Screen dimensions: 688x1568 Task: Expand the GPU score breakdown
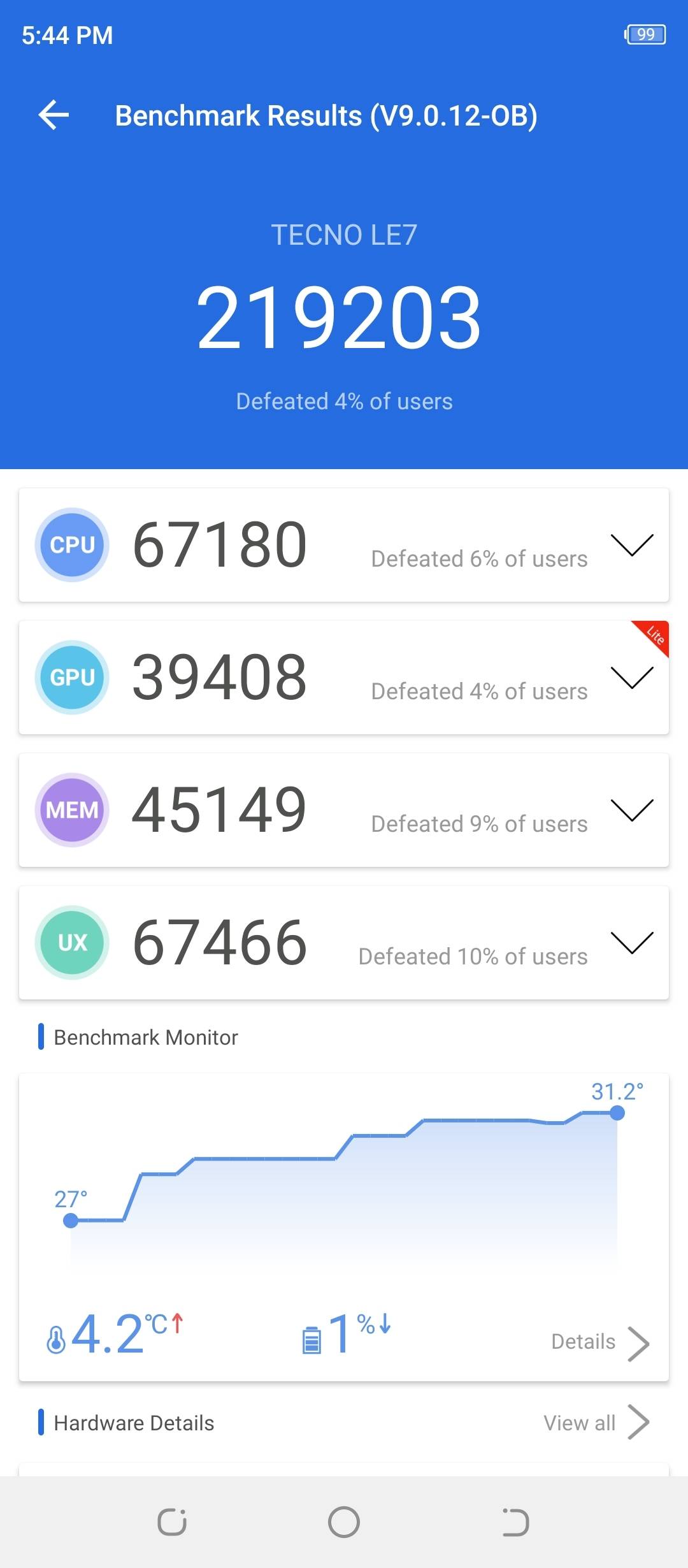[631, 678]
